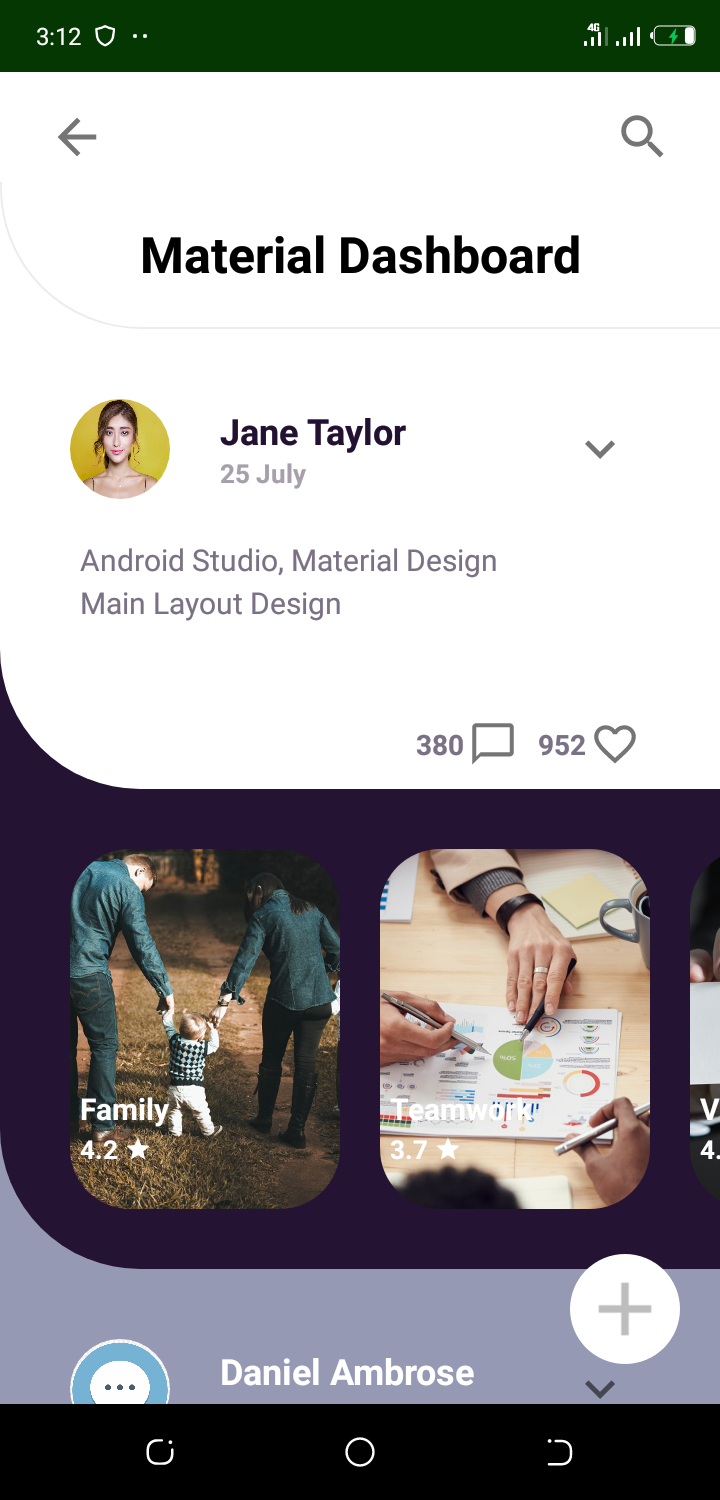Image resolution: width=720 pixels, height=1500 pixels.
Task: Open the Family card
Action: 205,1029
